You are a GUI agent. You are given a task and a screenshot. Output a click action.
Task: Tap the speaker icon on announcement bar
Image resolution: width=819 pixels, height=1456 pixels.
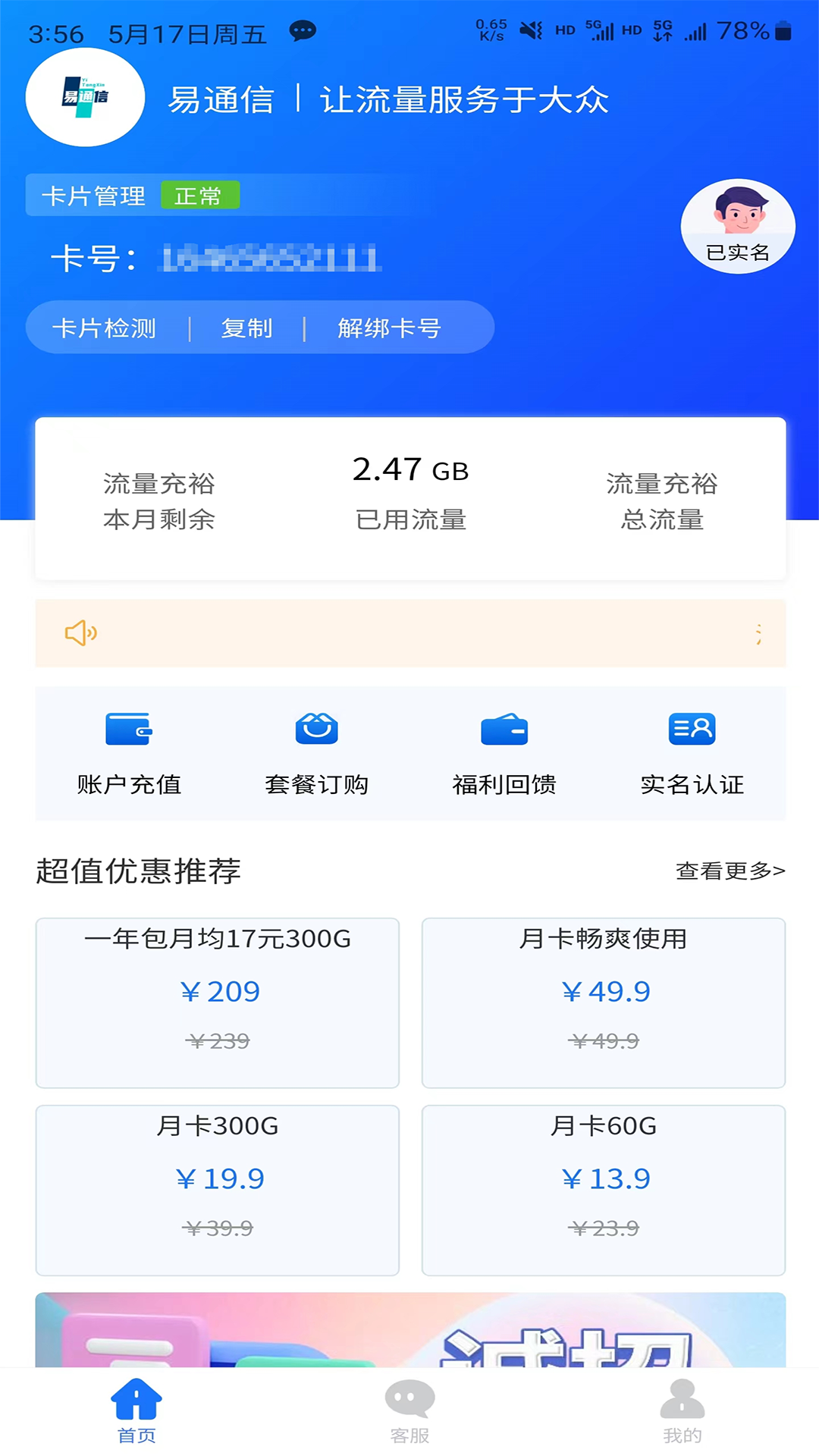[x=80, y=633]
